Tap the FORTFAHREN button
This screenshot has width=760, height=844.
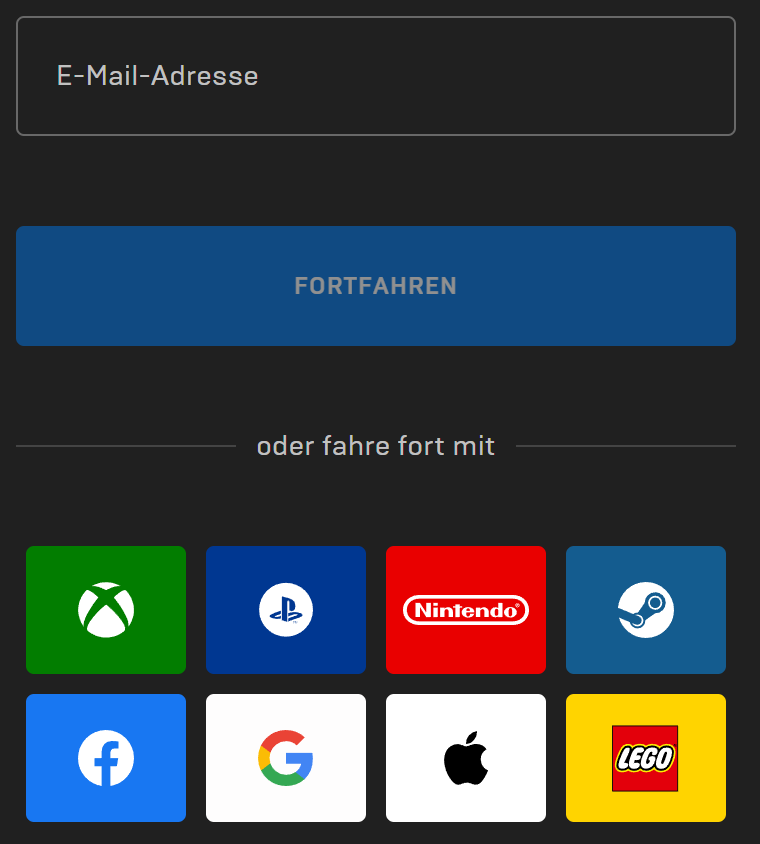point(375,286)
